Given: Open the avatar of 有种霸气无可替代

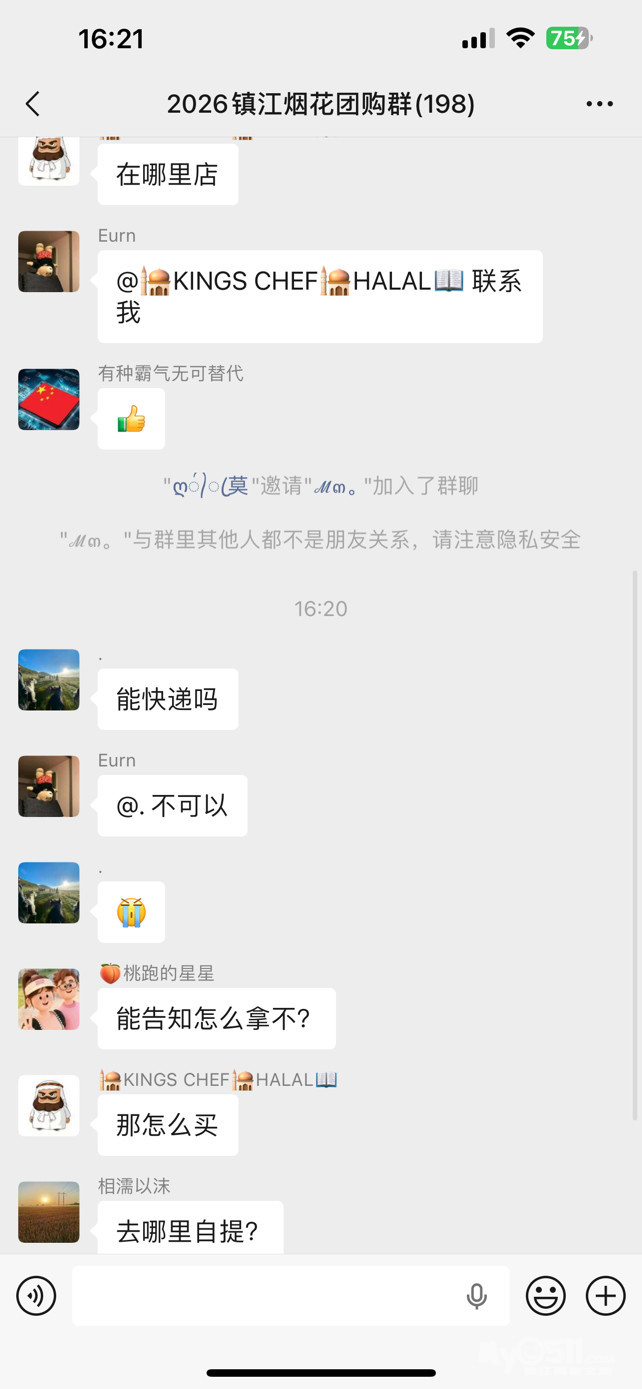Looking at the screenshot, I should click(49, 399).
